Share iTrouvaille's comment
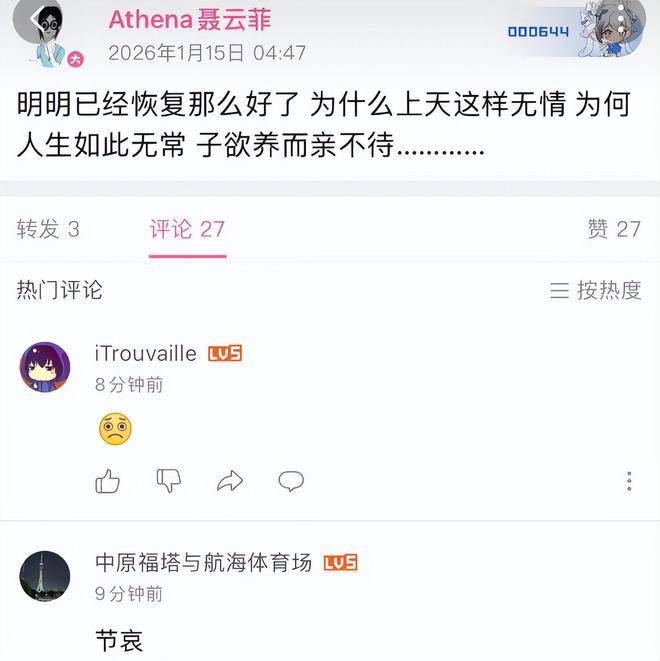The width and height of the screenshot is (660, 661). [x=230, y=481]
